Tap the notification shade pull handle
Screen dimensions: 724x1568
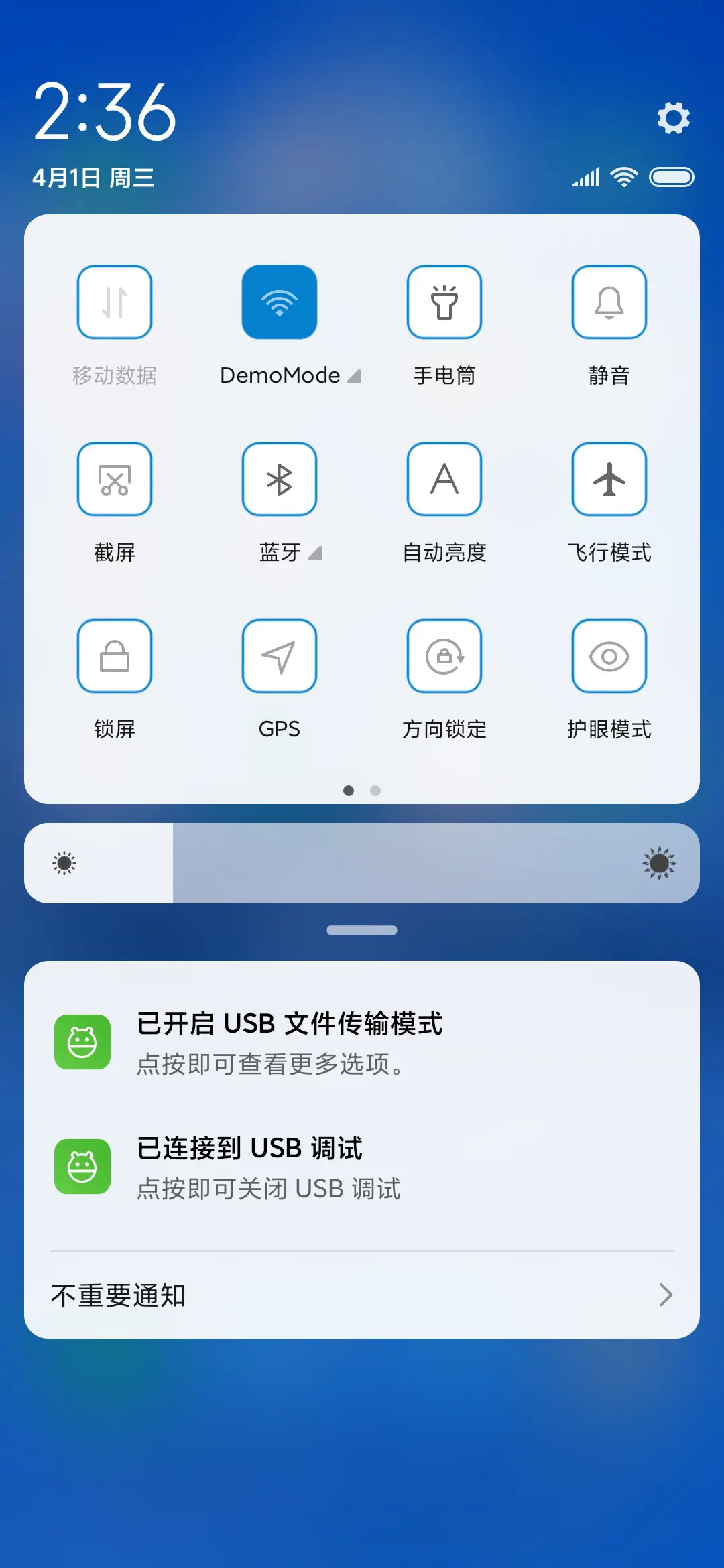click(x=362, y=930)
